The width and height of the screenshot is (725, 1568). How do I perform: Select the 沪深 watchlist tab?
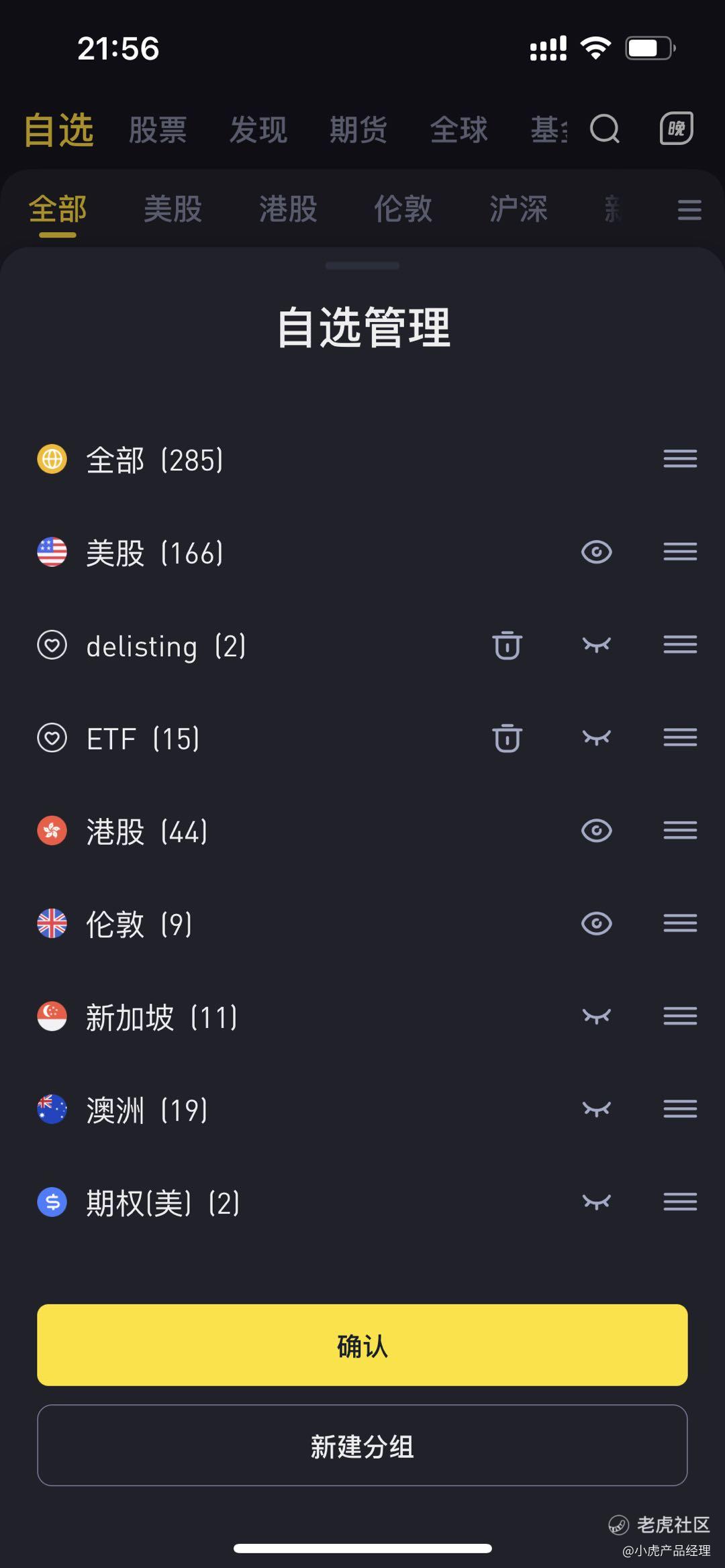tap(518, 209)
